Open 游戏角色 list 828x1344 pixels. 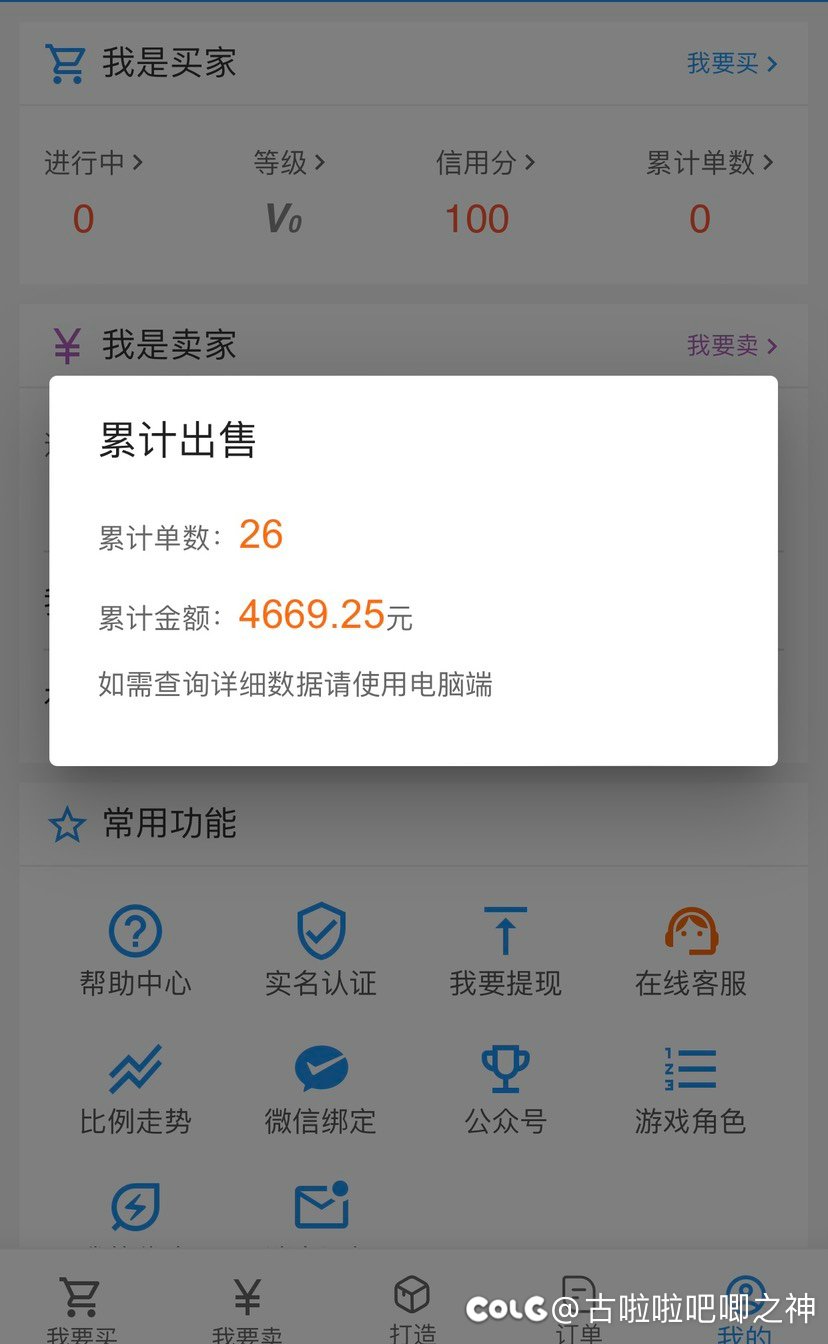pos(691,1089)
